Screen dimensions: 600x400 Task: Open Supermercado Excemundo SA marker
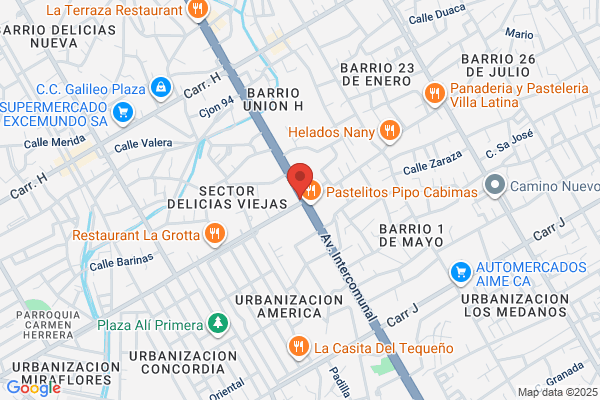click(x=123, y=113)
